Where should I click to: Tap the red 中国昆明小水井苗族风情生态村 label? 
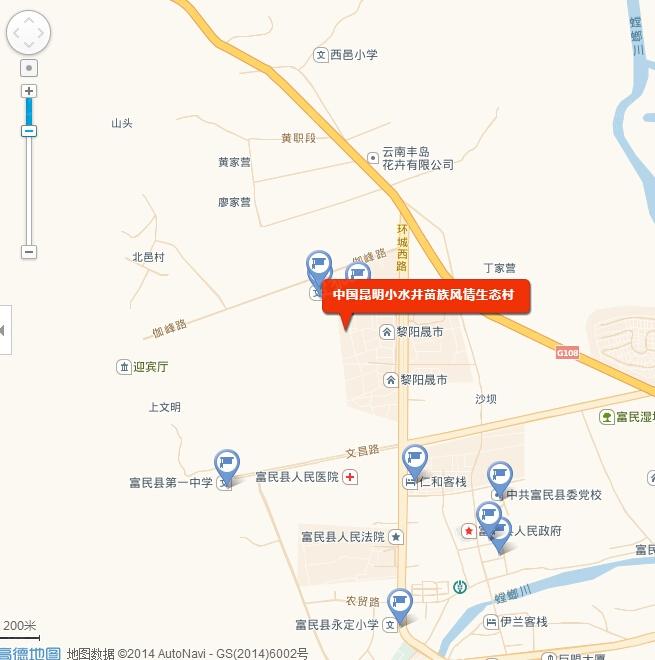click(x=424, y=296)
